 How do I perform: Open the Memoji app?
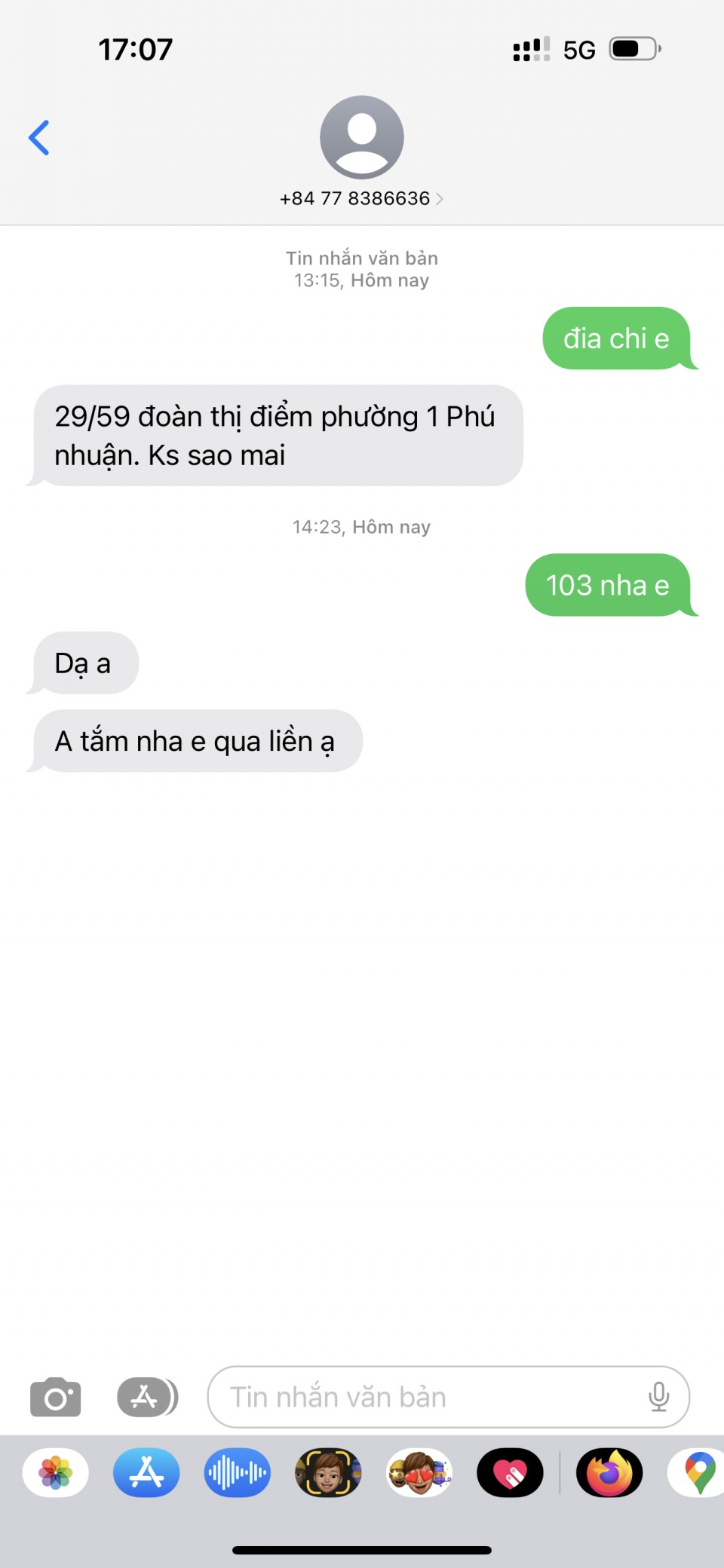(x=328, y=1472)
